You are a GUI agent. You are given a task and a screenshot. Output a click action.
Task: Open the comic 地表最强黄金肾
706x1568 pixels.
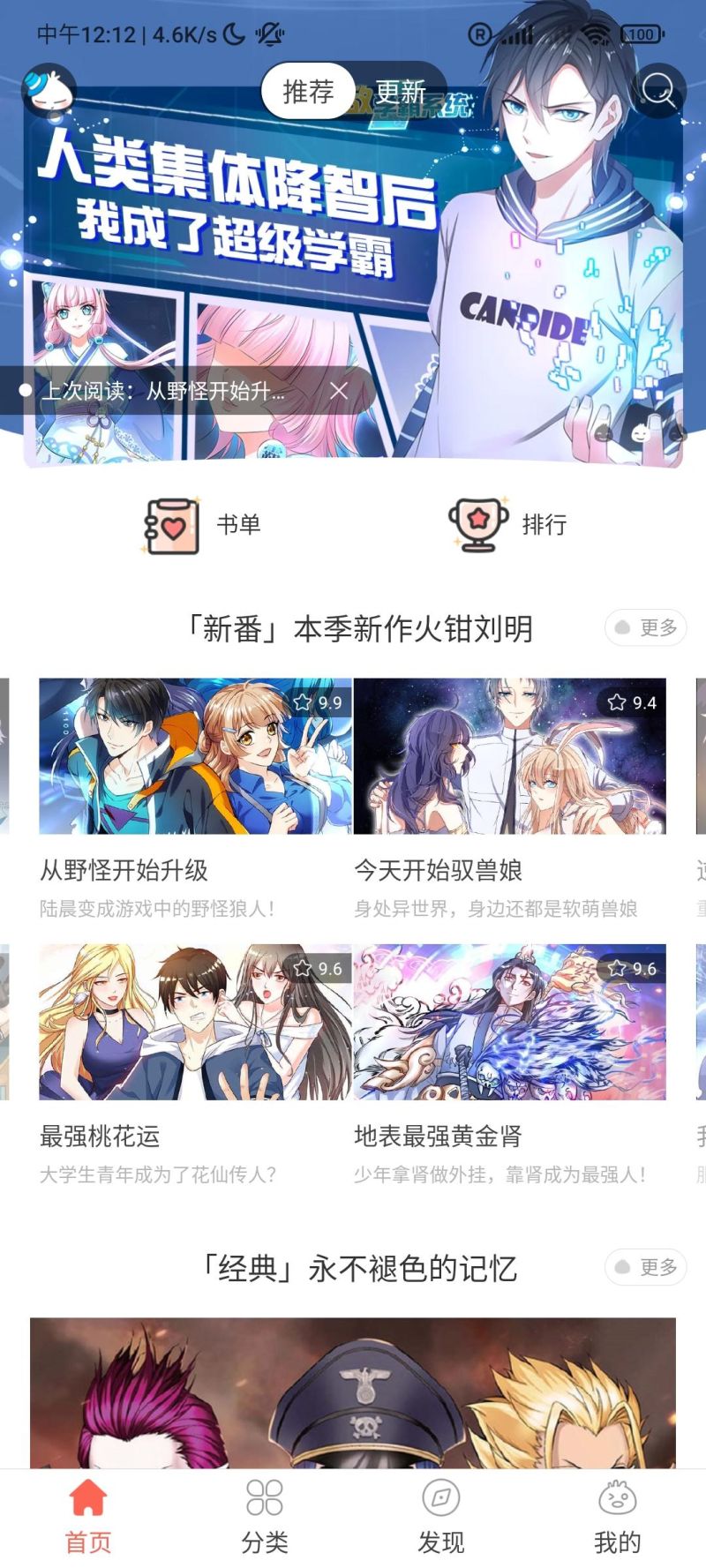[509, 1022]
